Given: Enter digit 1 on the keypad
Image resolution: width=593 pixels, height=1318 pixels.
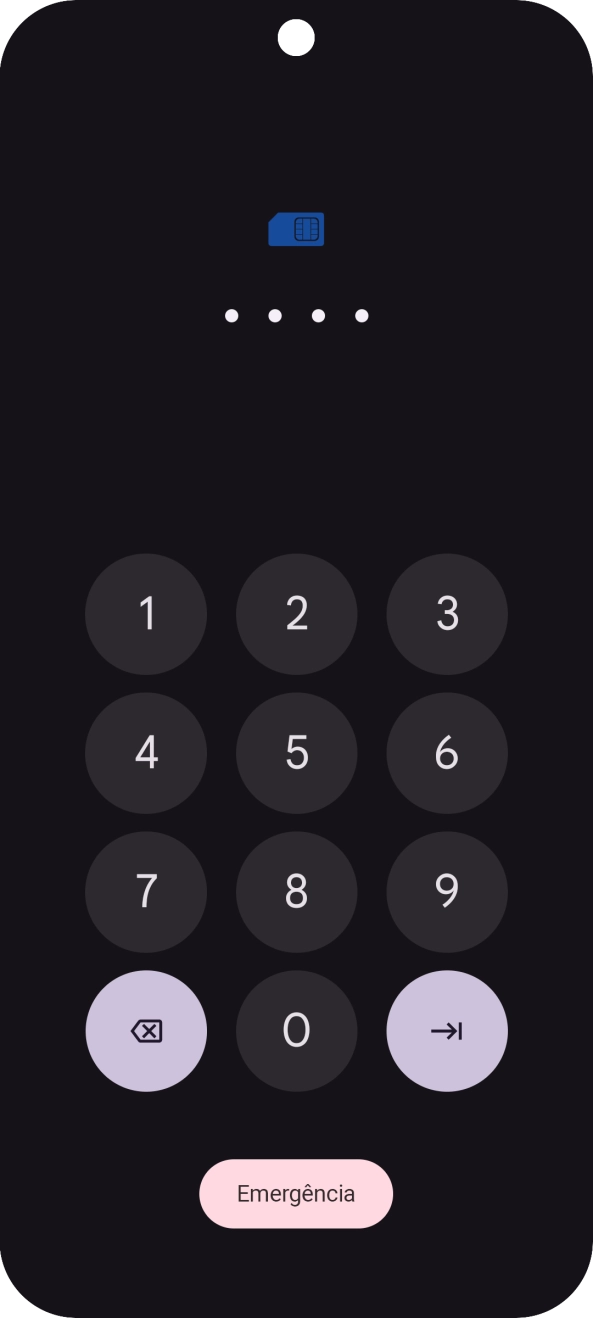Looking at the screenshot, I should click(x=146, y=614).
